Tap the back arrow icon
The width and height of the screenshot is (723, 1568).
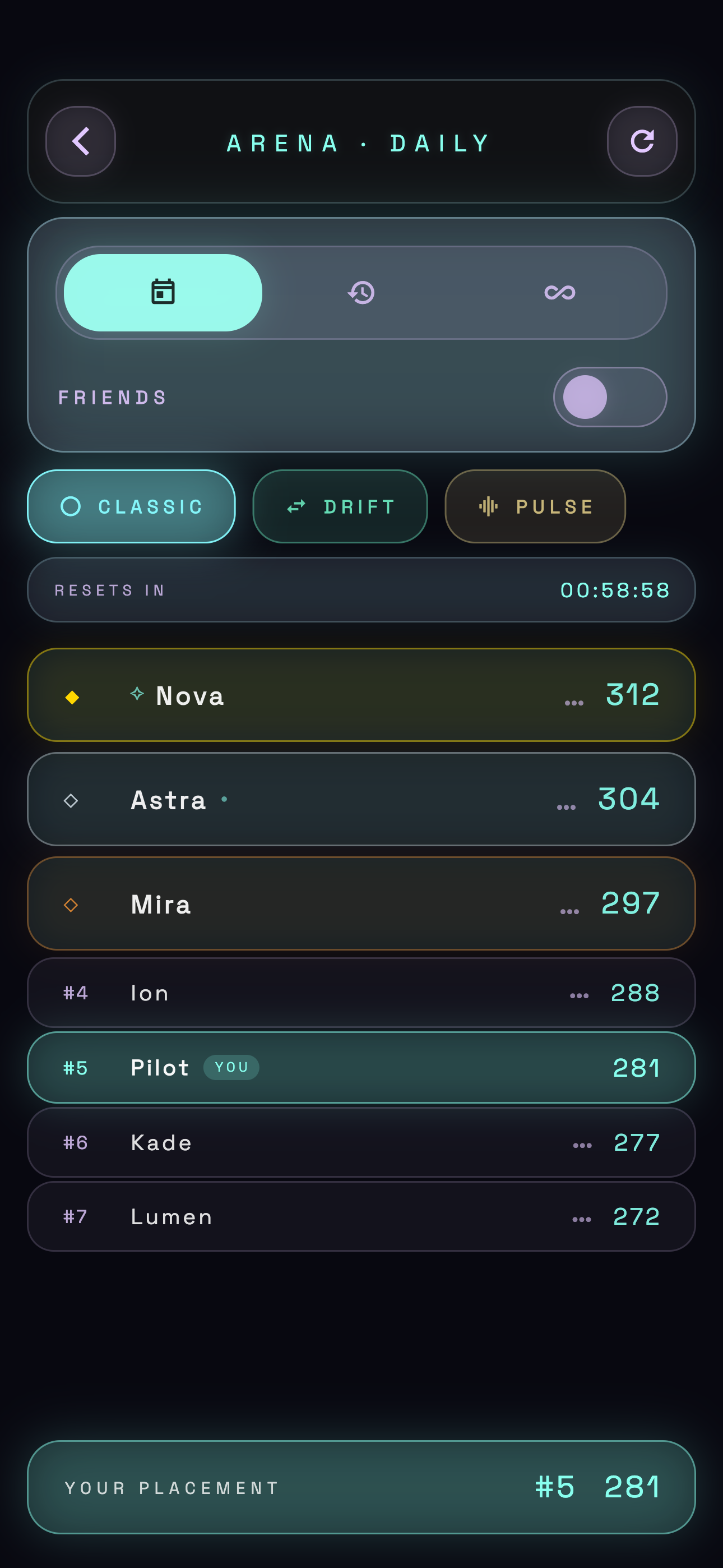[80, 141]
